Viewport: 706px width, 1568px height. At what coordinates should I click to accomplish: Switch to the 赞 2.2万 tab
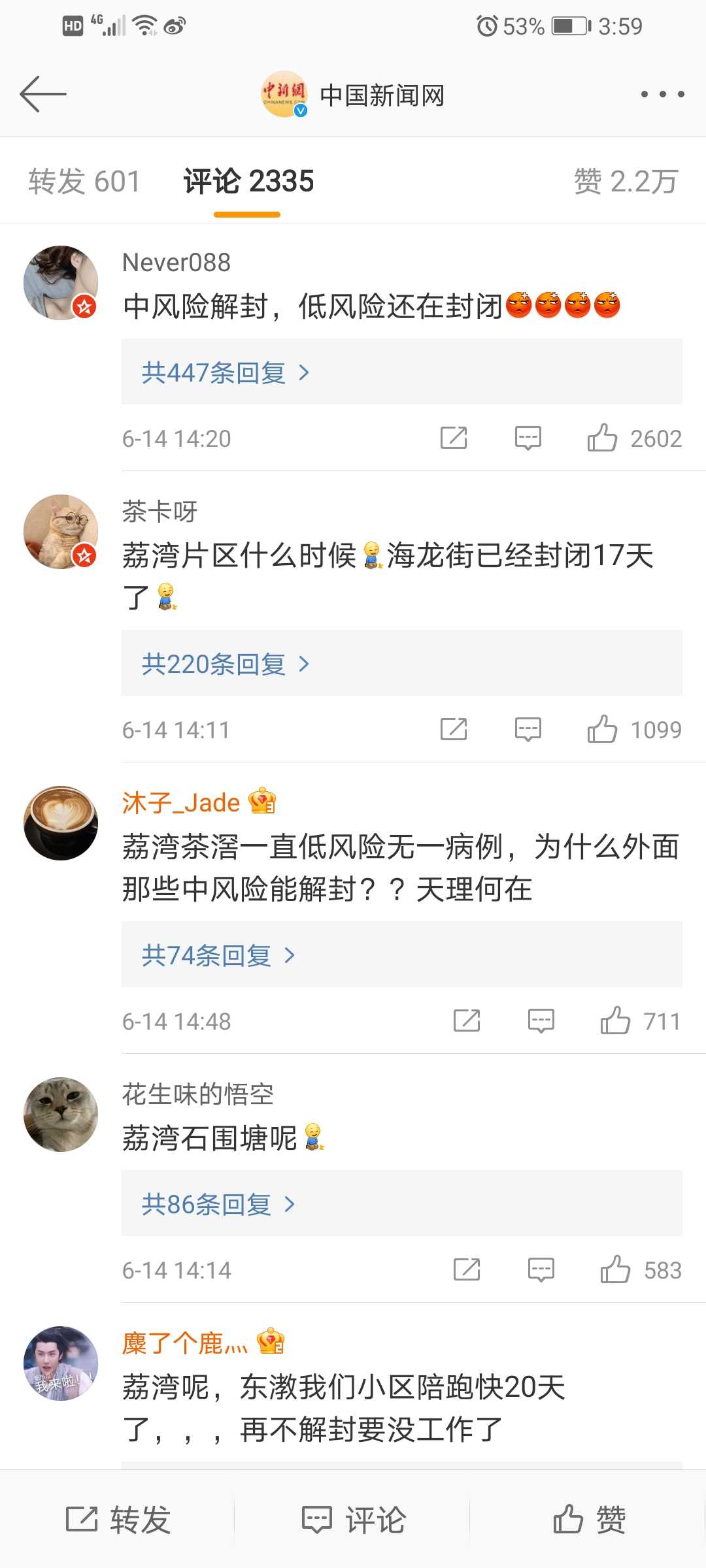tap(626, 181)
